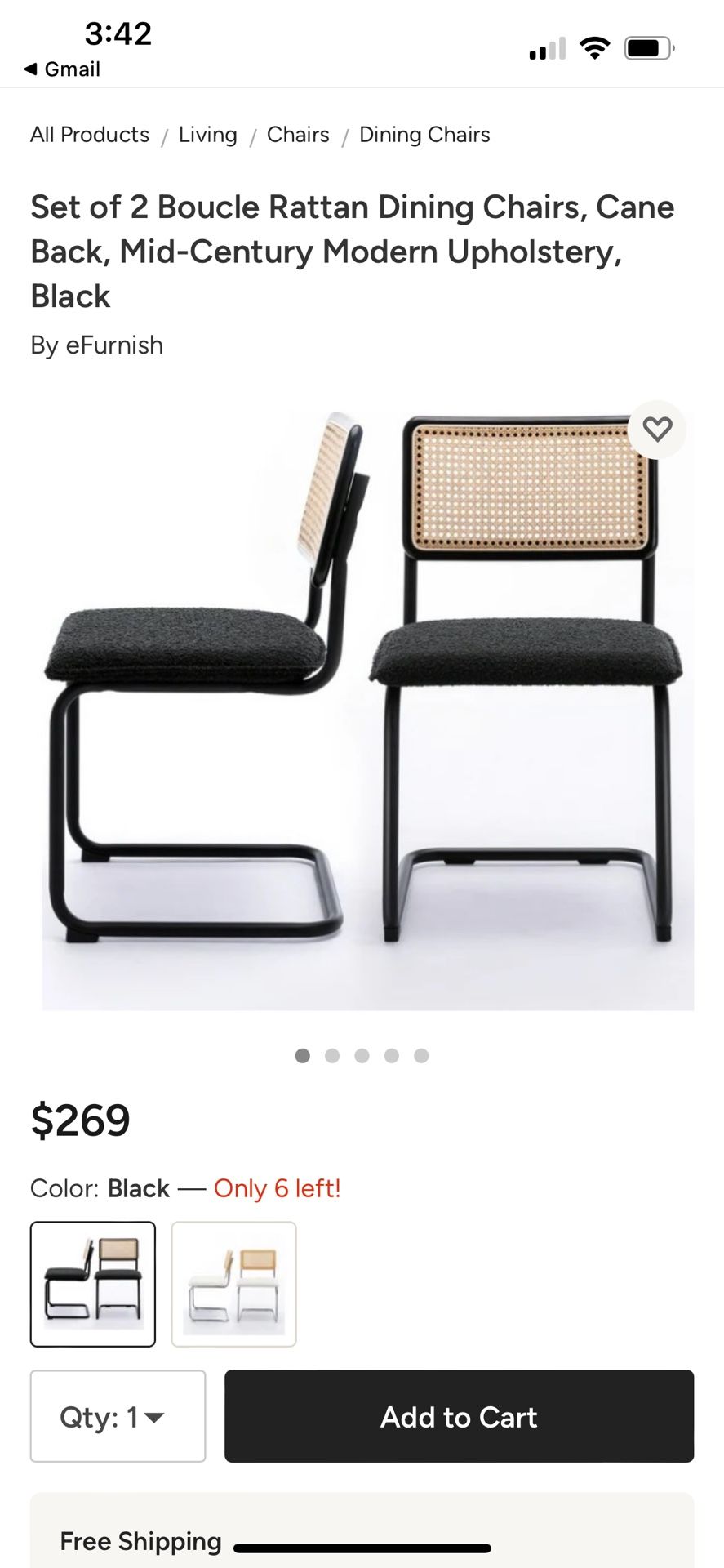The height and width of the screenshot is (1568, 724).
Task: Navigate to All Products breadcrumb
Action: pyautogui.click(x=89, y=134)
